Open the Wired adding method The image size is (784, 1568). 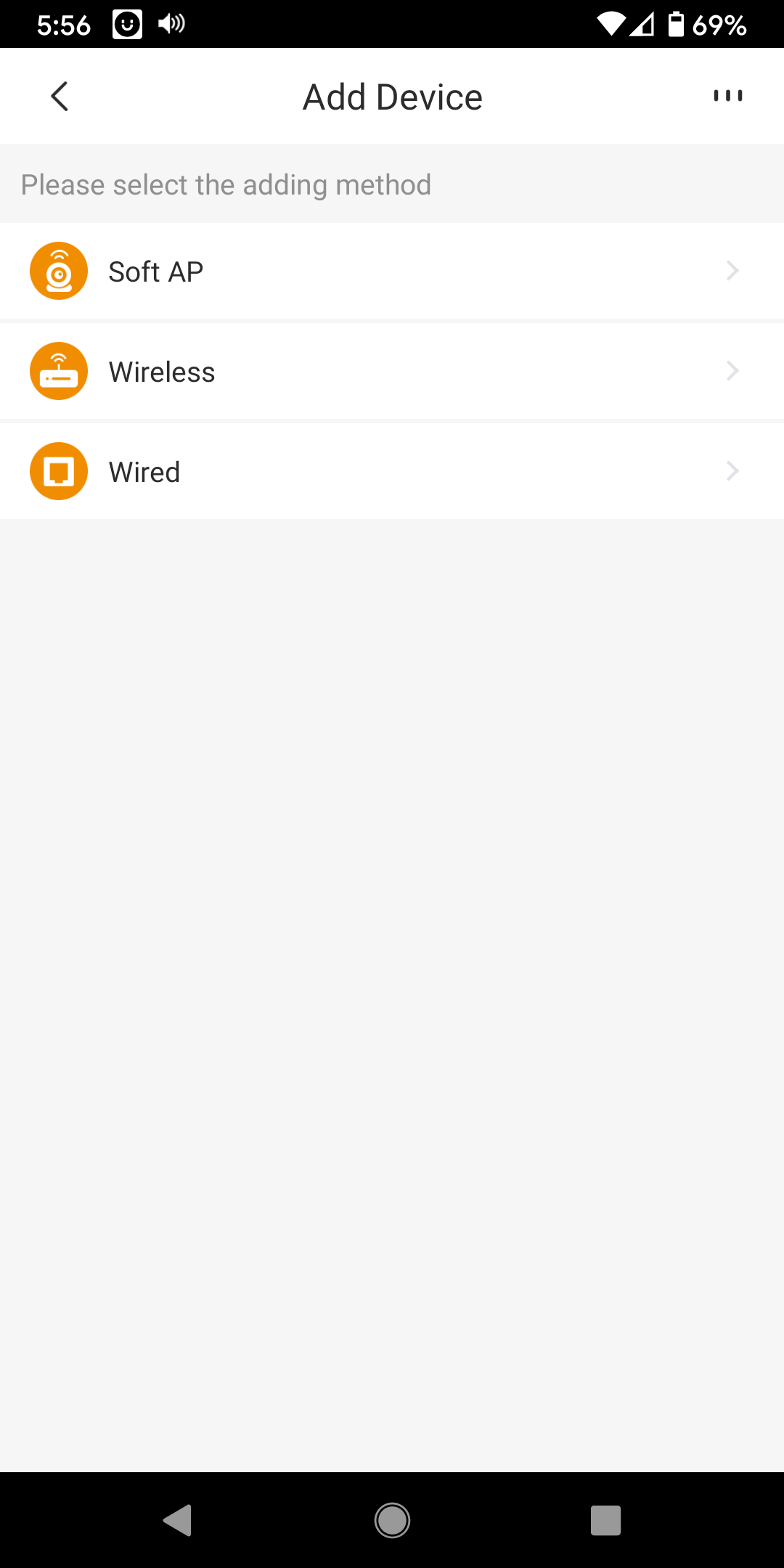click(392, 471)
